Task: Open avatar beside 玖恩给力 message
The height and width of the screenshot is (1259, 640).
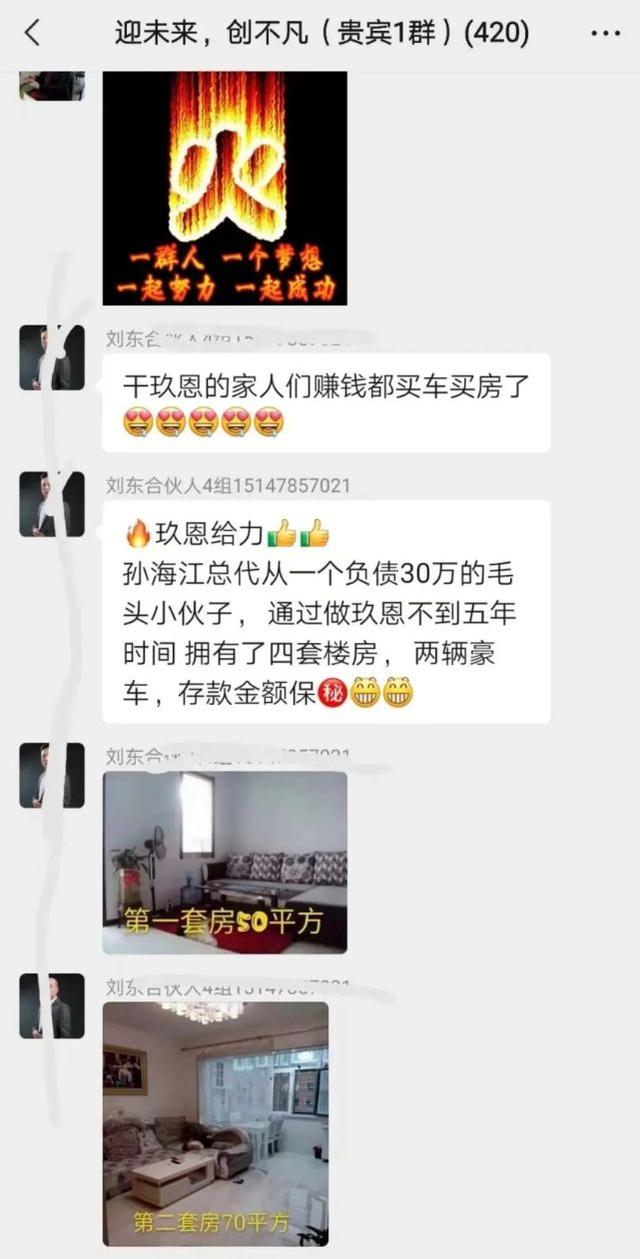Action: pos(52,505)
